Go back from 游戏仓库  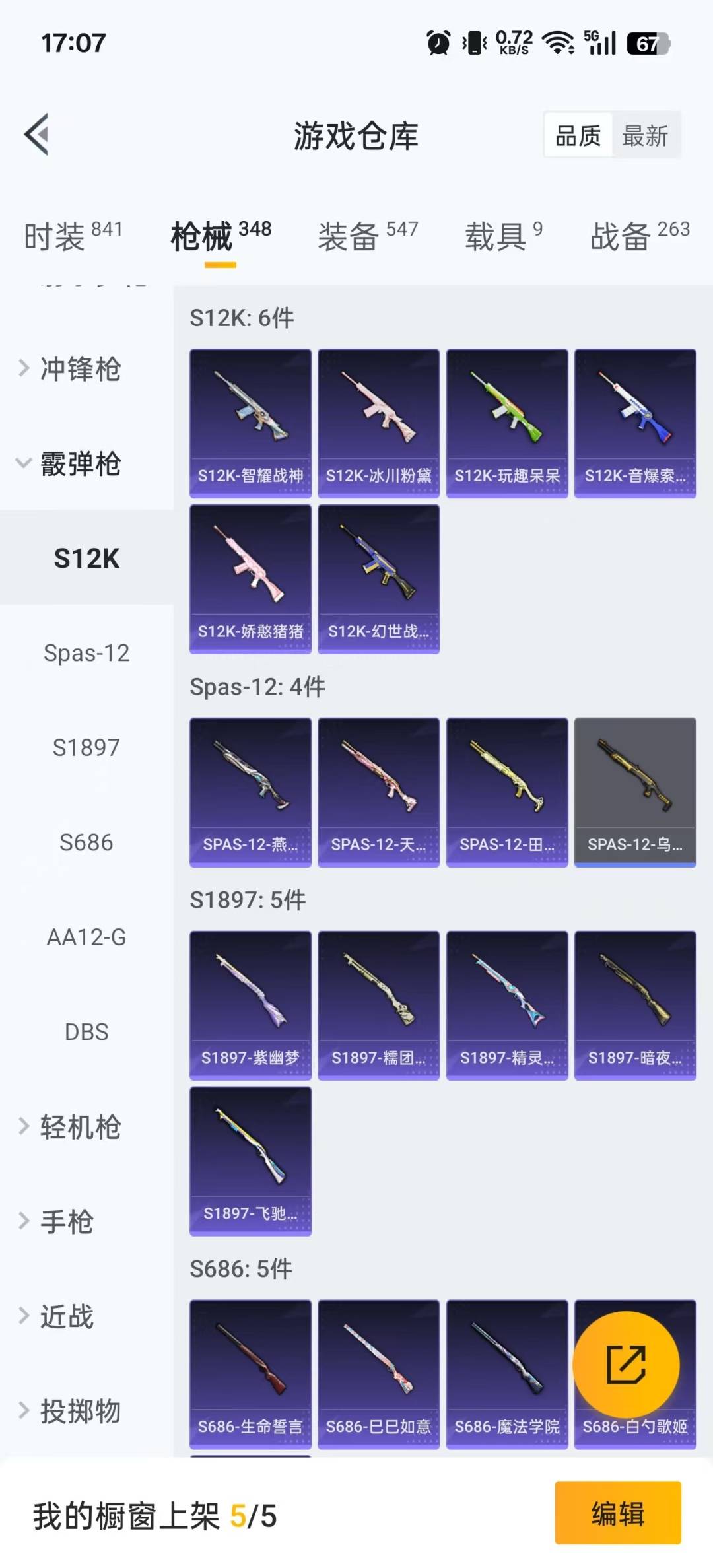[x=37, y=135]
